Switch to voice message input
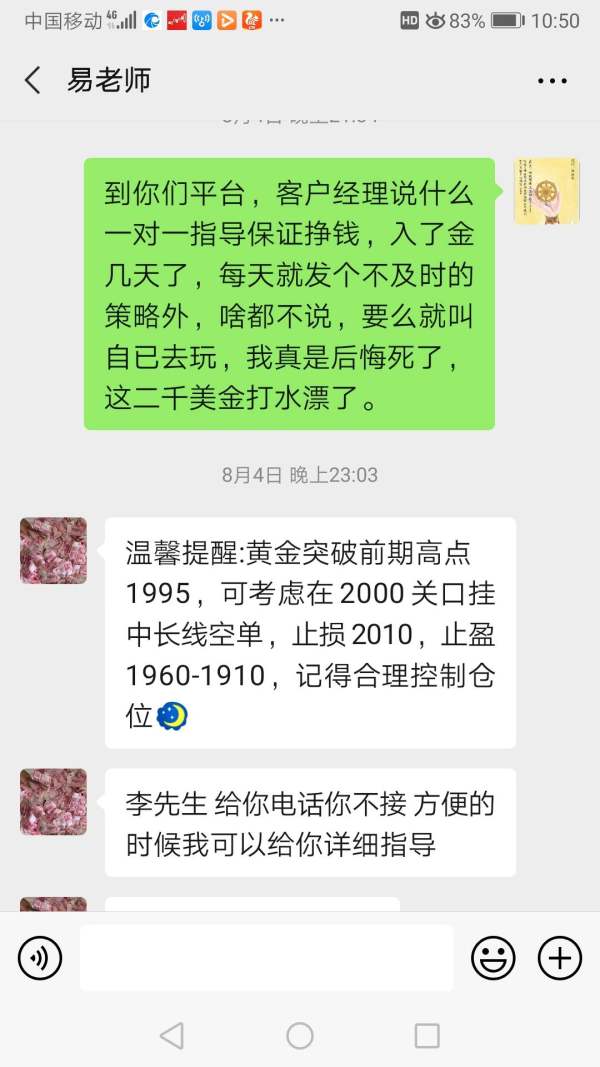600x1067 pixels. pos(39,958)
